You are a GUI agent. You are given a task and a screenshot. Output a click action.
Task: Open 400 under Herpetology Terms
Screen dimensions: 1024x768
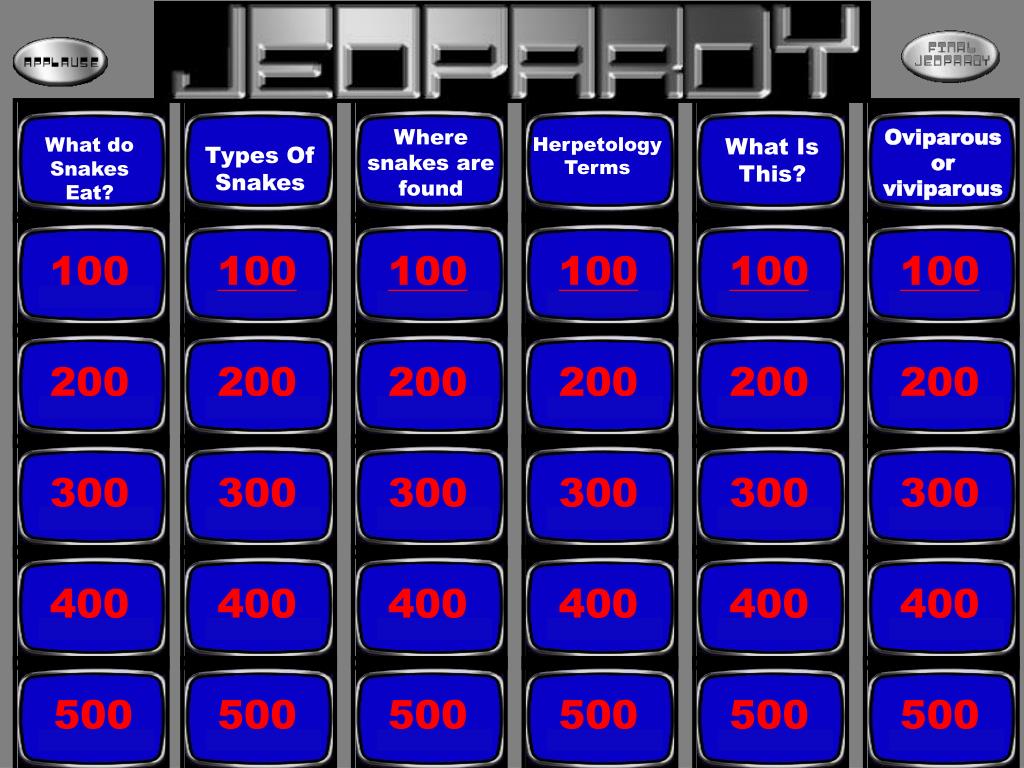[x=598, y=604]
